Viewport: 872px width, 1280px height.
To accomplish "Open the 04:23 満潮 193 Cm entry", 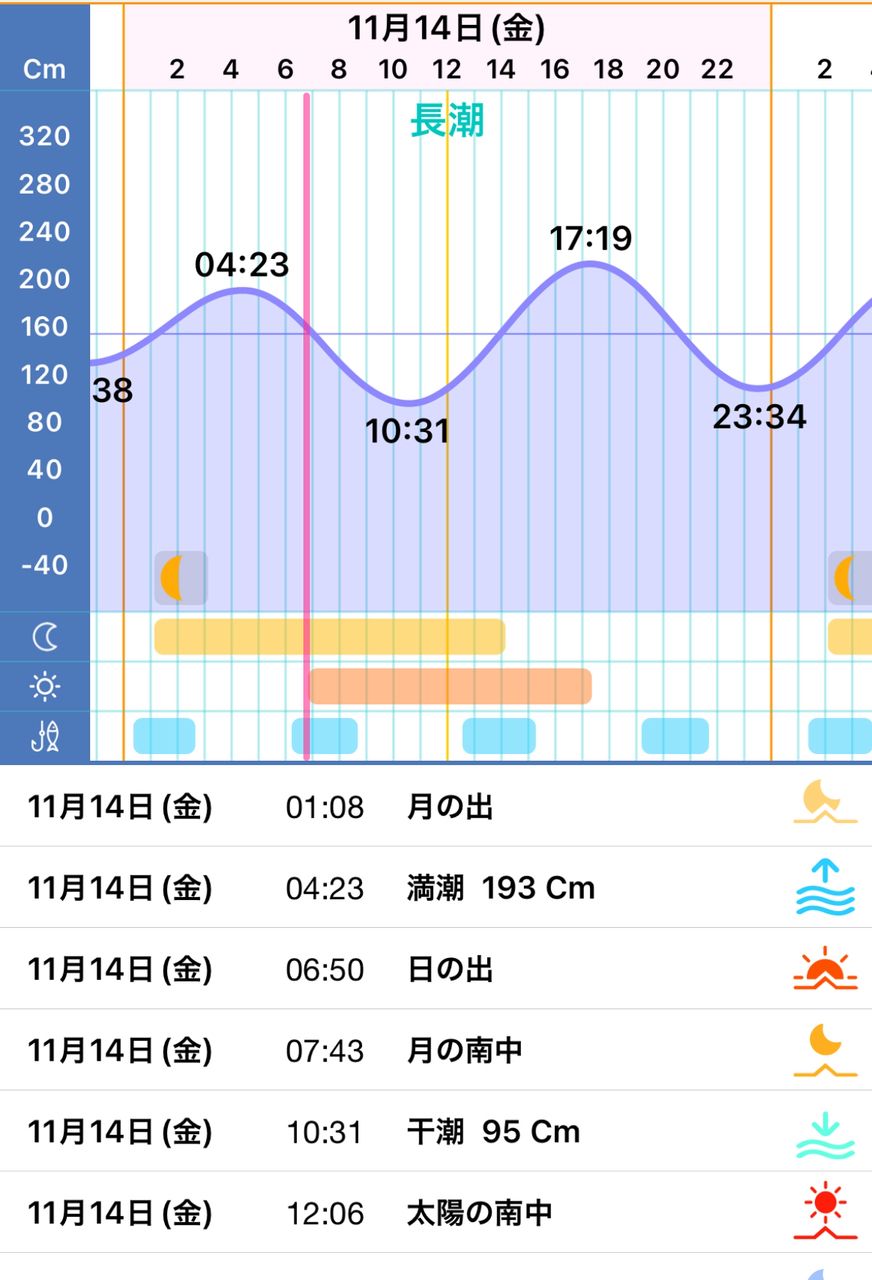I will 436,887.
